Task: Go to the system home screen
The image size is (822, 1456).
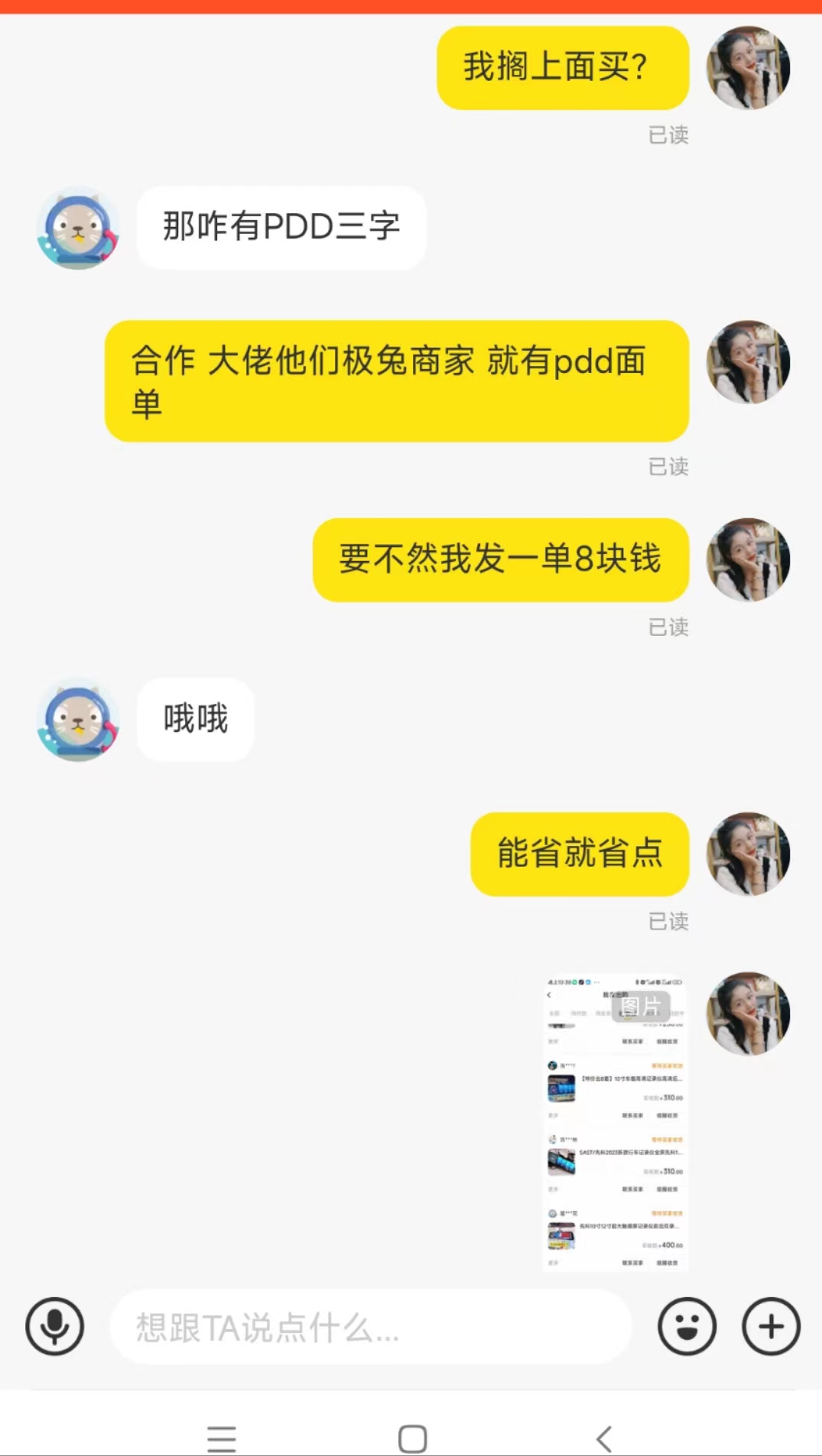Action: click(x=412, y=1439)
